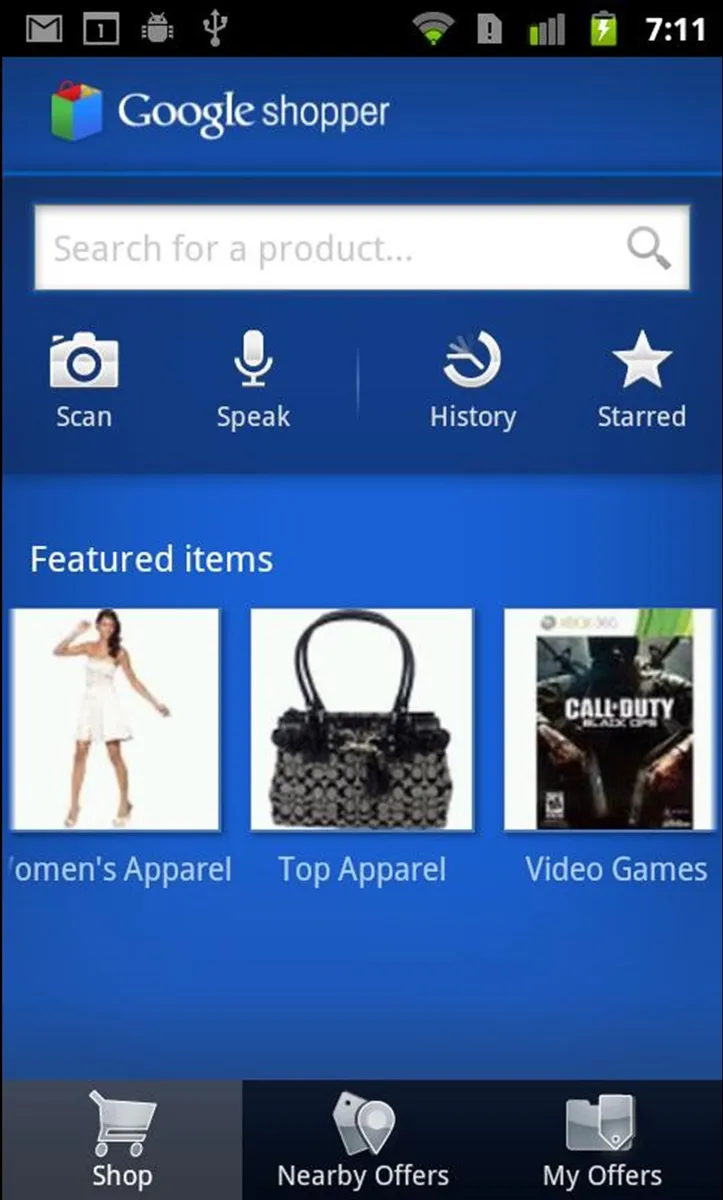The height and width of the screenshot is (1200, 723).
Task: Open the Gmail notification in the status bar
Action: click(x=42, y=27)
